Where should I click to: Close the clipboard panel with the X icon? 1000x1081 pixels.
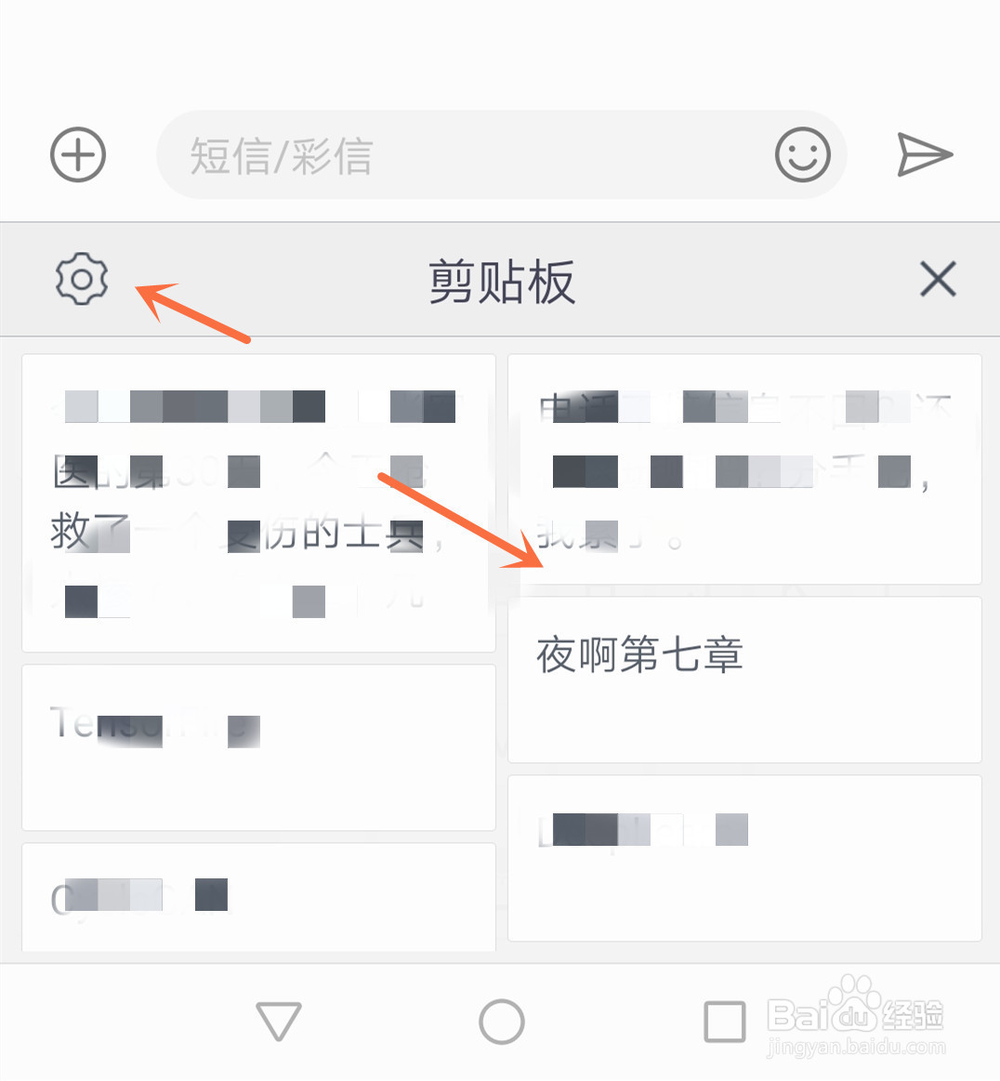[937, 280]
